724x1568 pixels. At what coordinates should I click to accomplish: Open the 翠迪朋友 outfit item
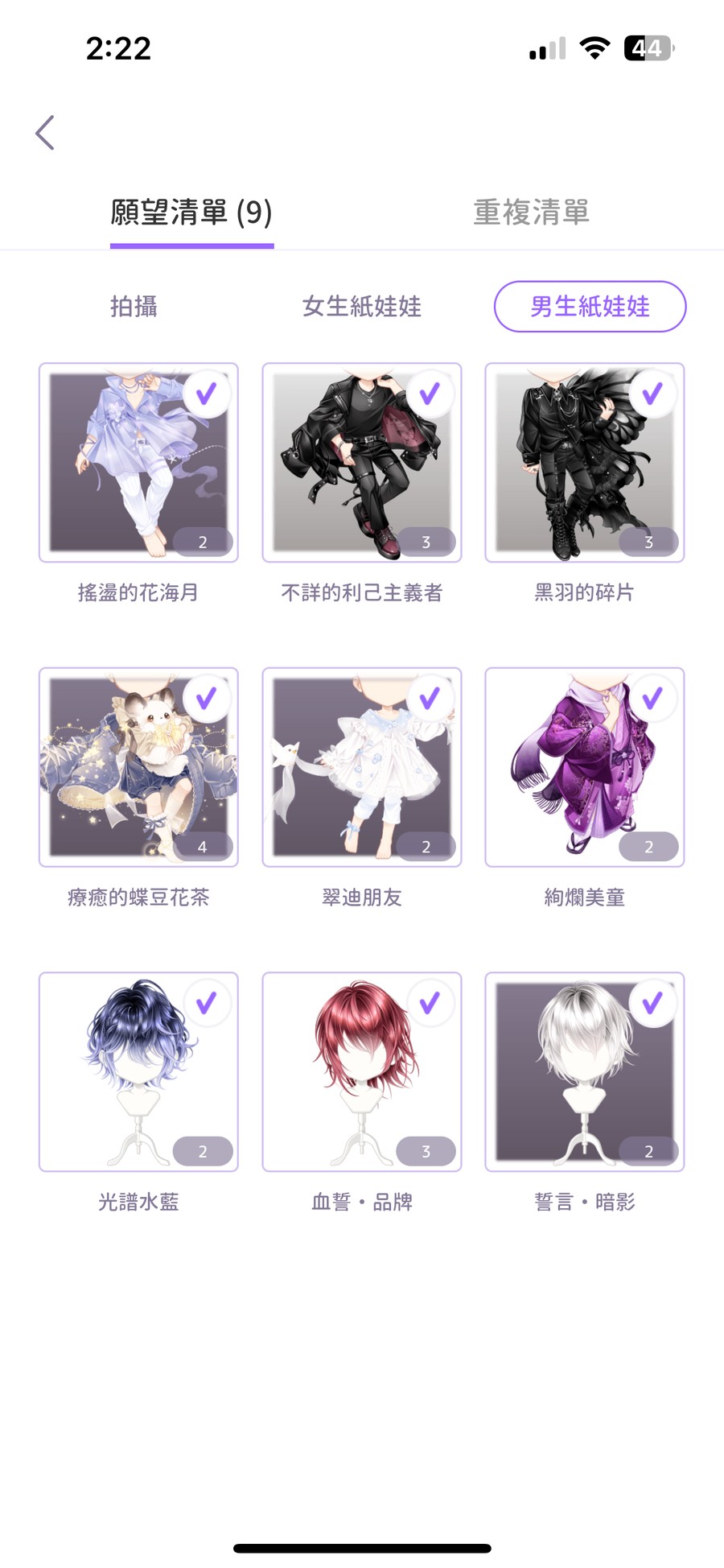click(361, 767)
